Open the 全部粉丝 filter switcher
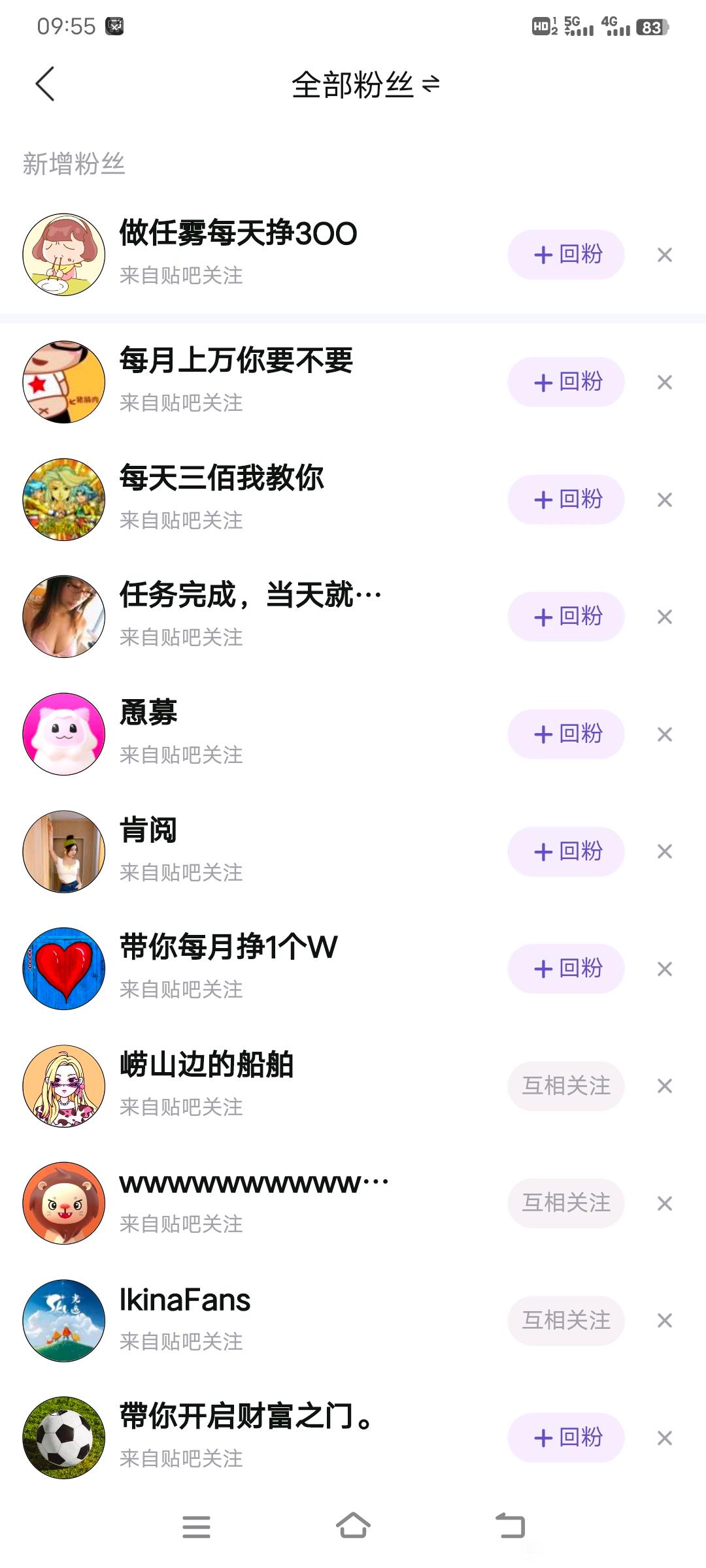This screenshot has width=706, height=1568. click(365, 85)
